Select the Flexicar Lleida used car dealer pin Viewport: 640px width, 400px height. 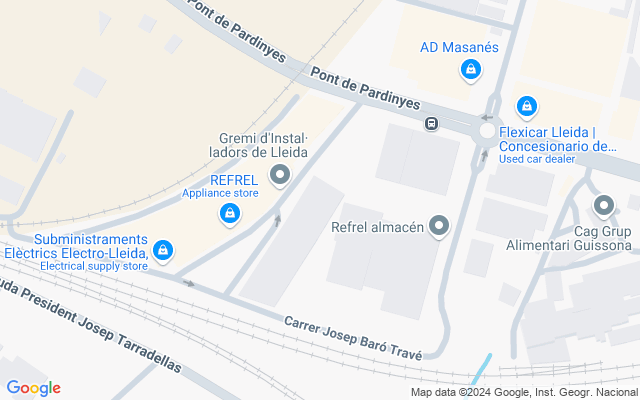coord(527,107)
